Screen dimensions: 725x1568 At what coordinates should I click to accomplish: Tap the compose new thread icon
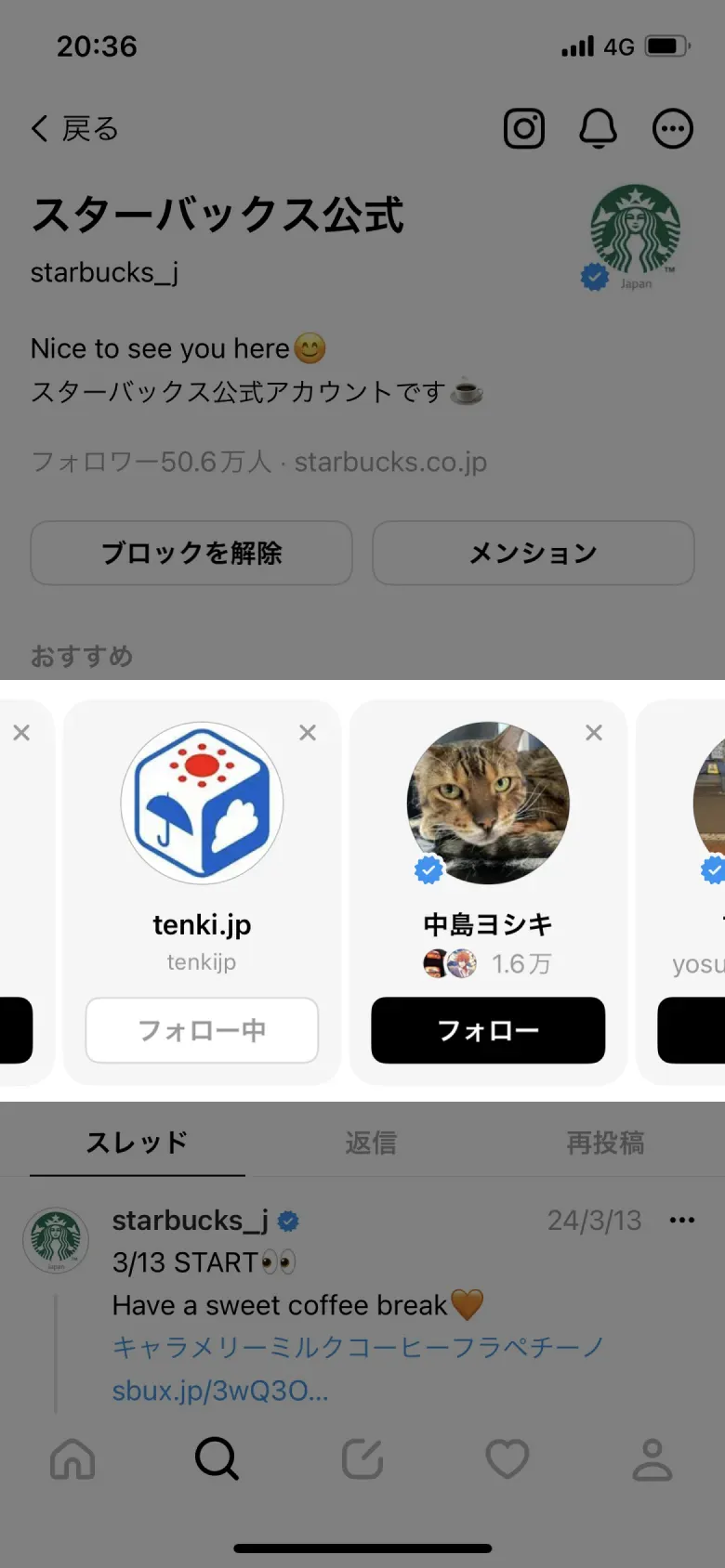click(x=362, y=1459)
